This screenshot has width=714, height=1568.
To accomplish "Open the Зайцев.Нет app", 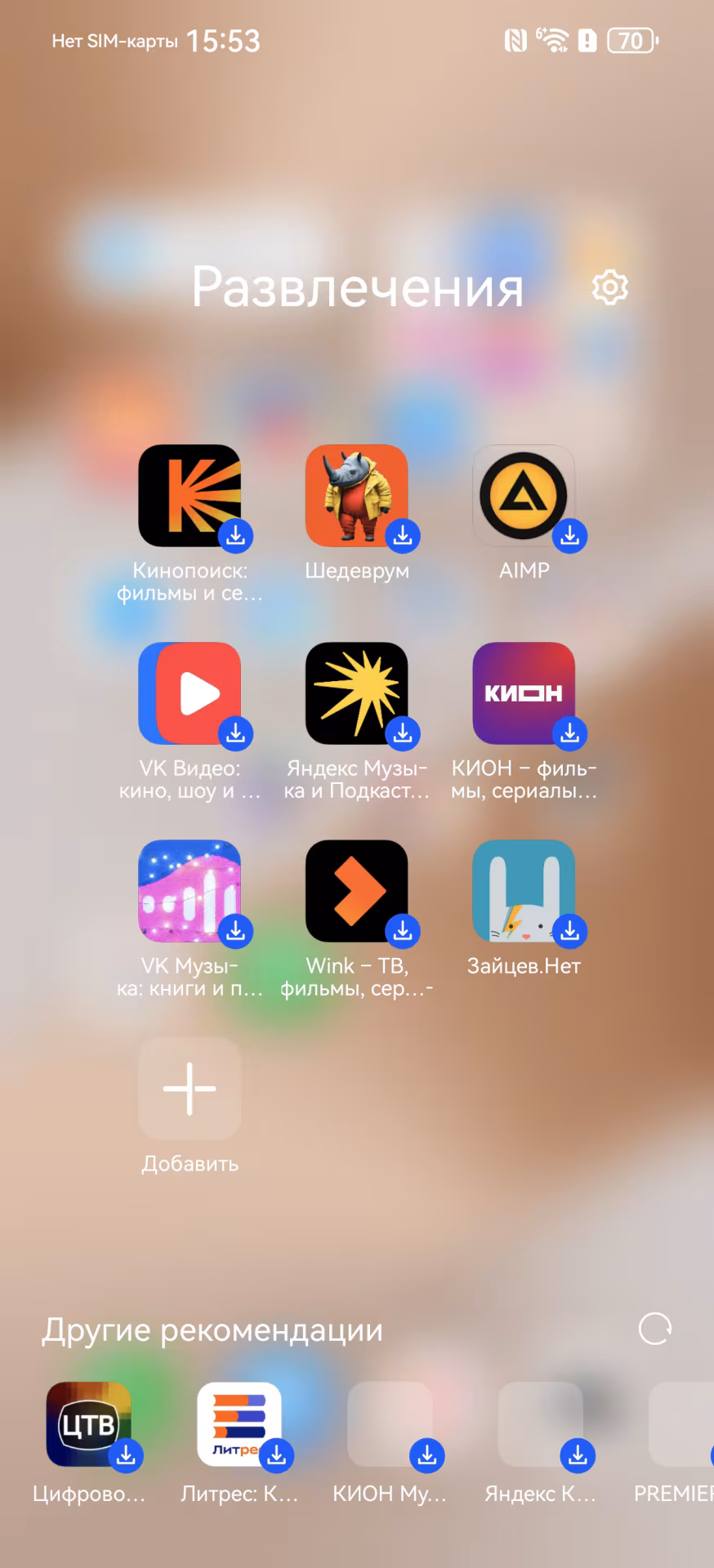I will 524,891.
